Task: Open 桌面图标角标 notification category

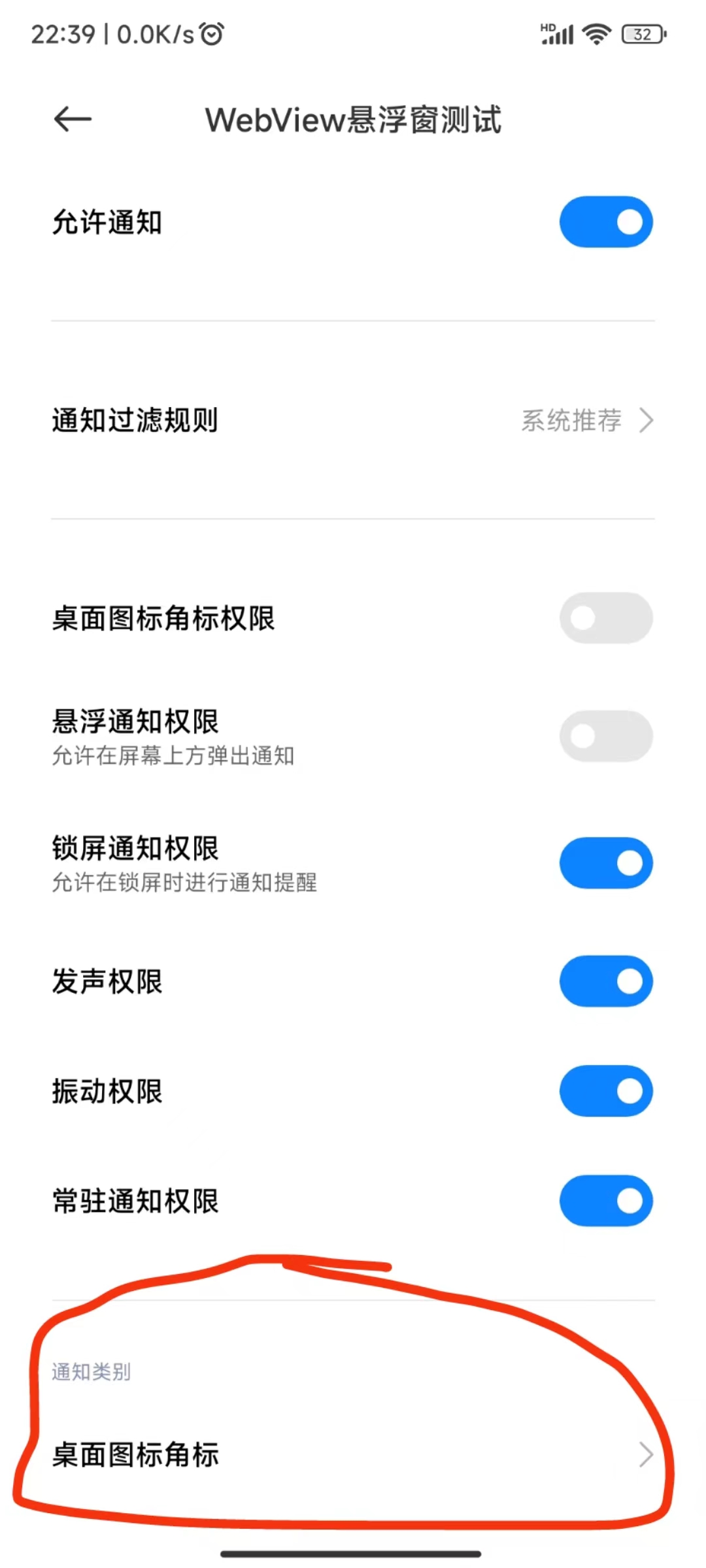Action: click(x=353, y=1456)
